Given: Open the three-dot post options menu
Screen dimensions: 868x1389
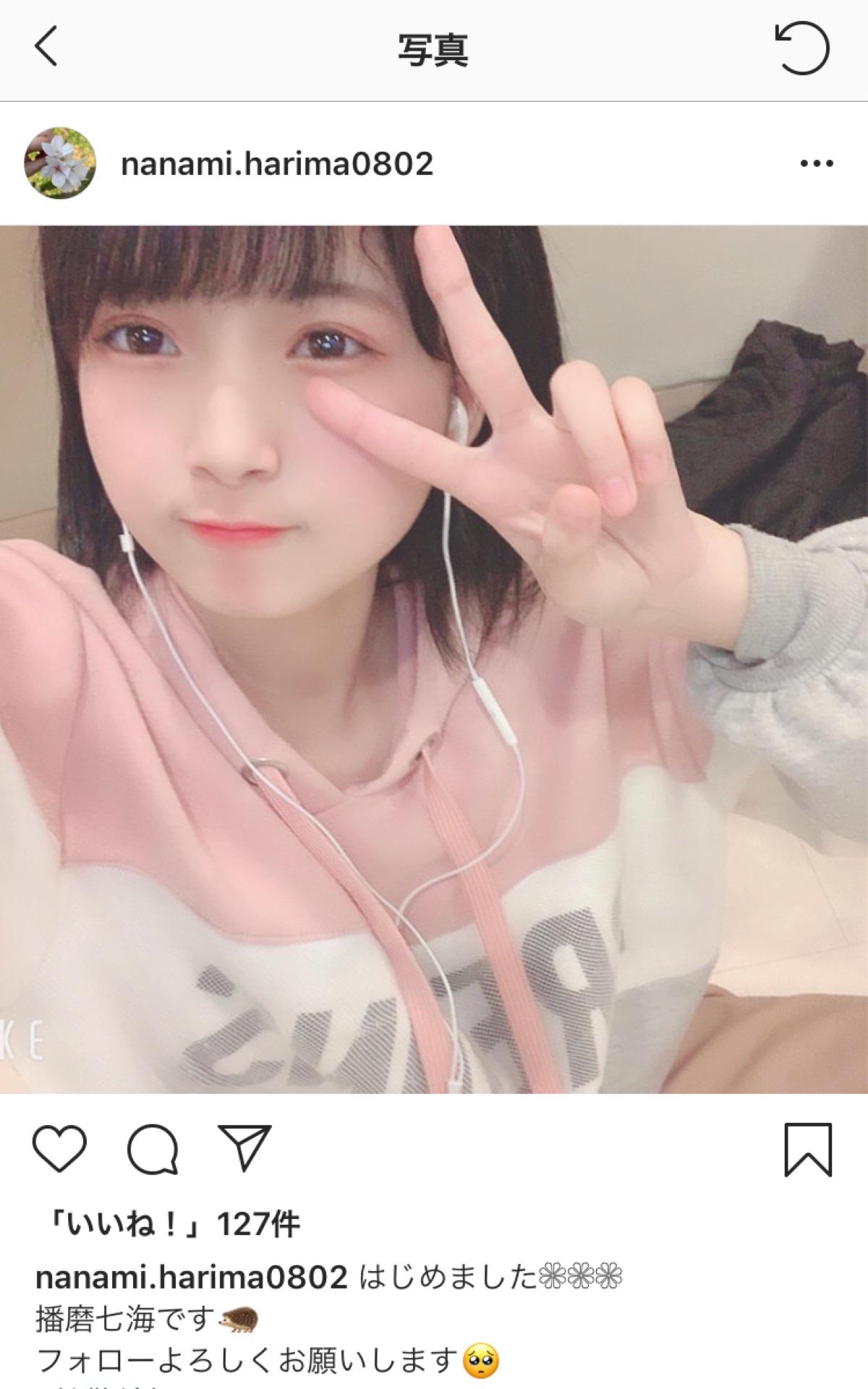Looking at the screenshot, I should tap(817, 164).
